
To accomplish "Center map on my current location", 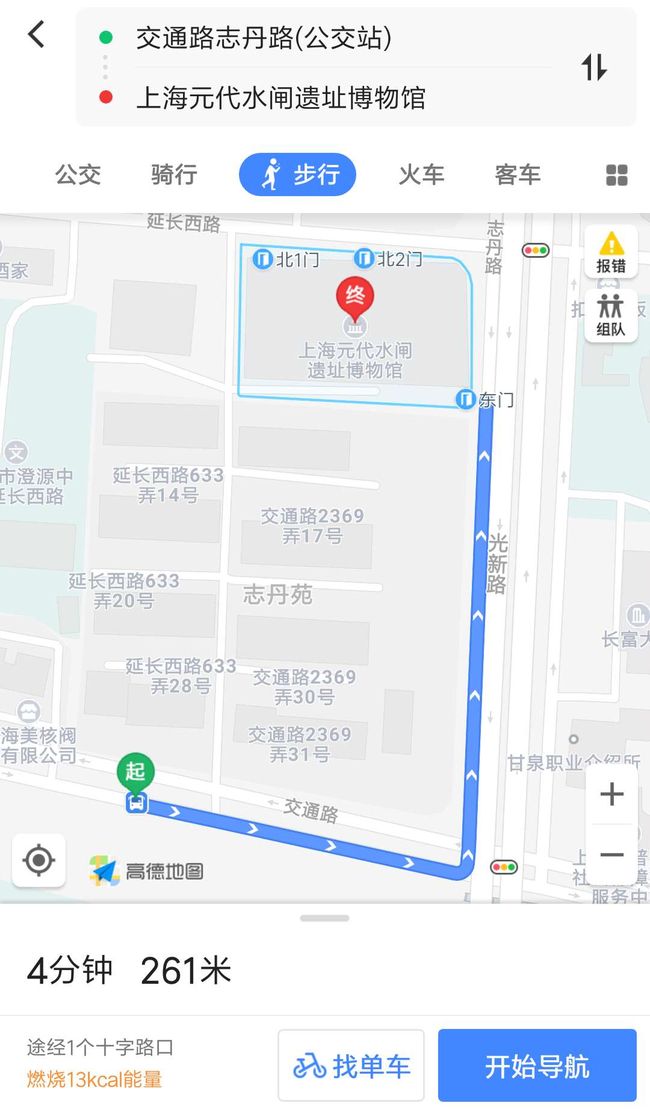I will pos(39,860).
